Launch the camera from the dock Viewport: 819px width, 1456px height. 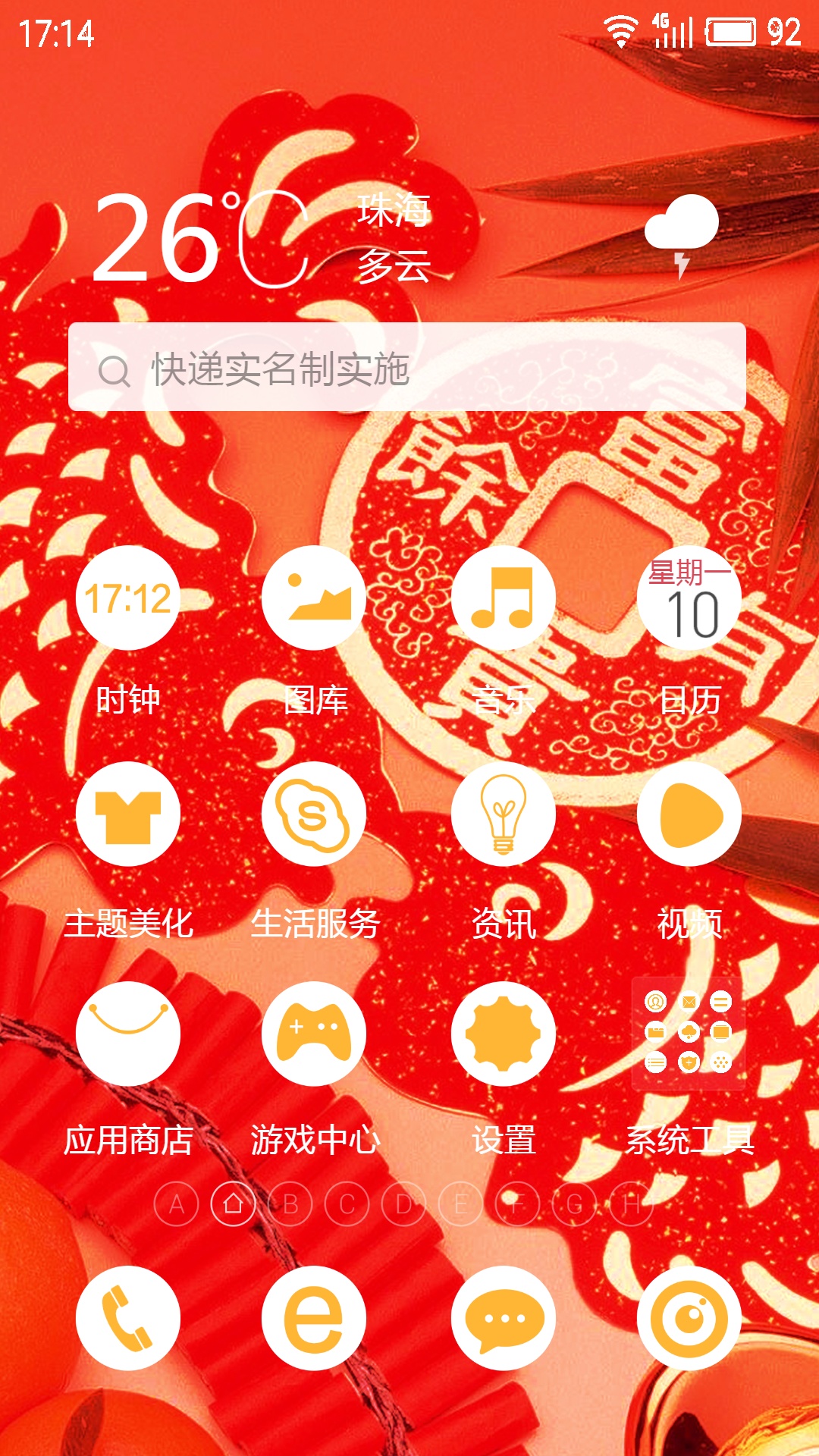click(689, 1318)
